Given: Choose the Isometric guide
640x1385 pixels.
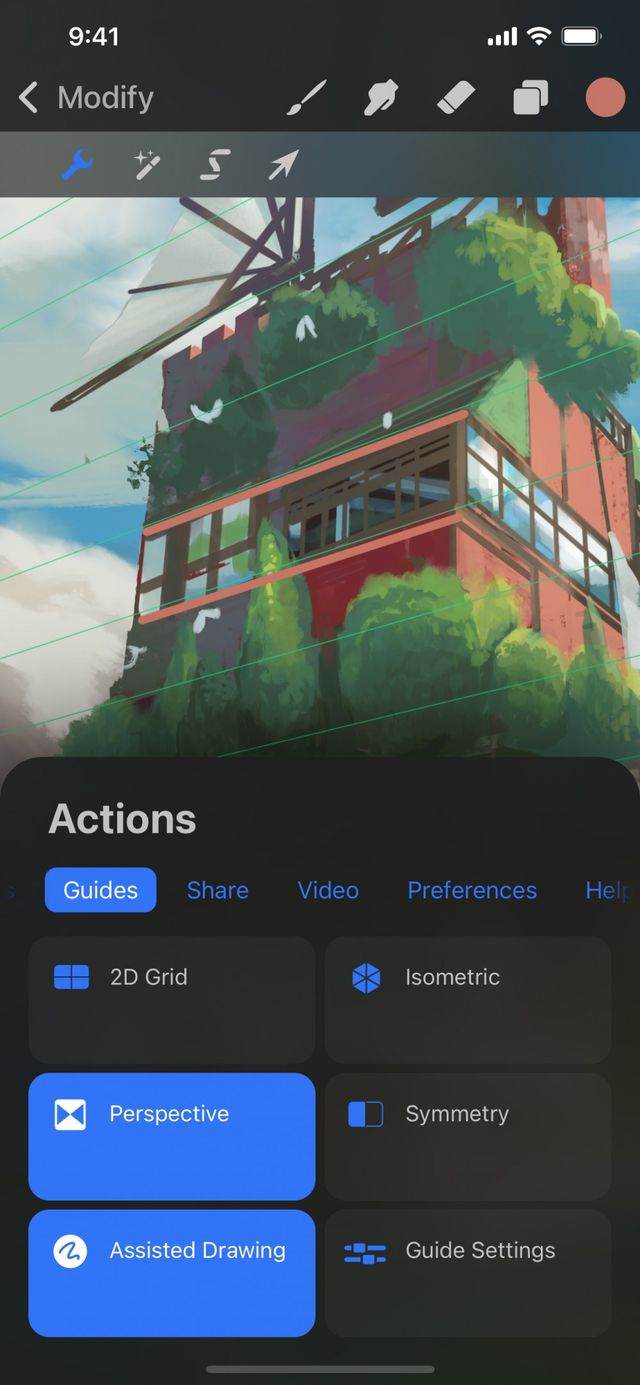Looking at the screenshot, I should [x=467, y=999].
